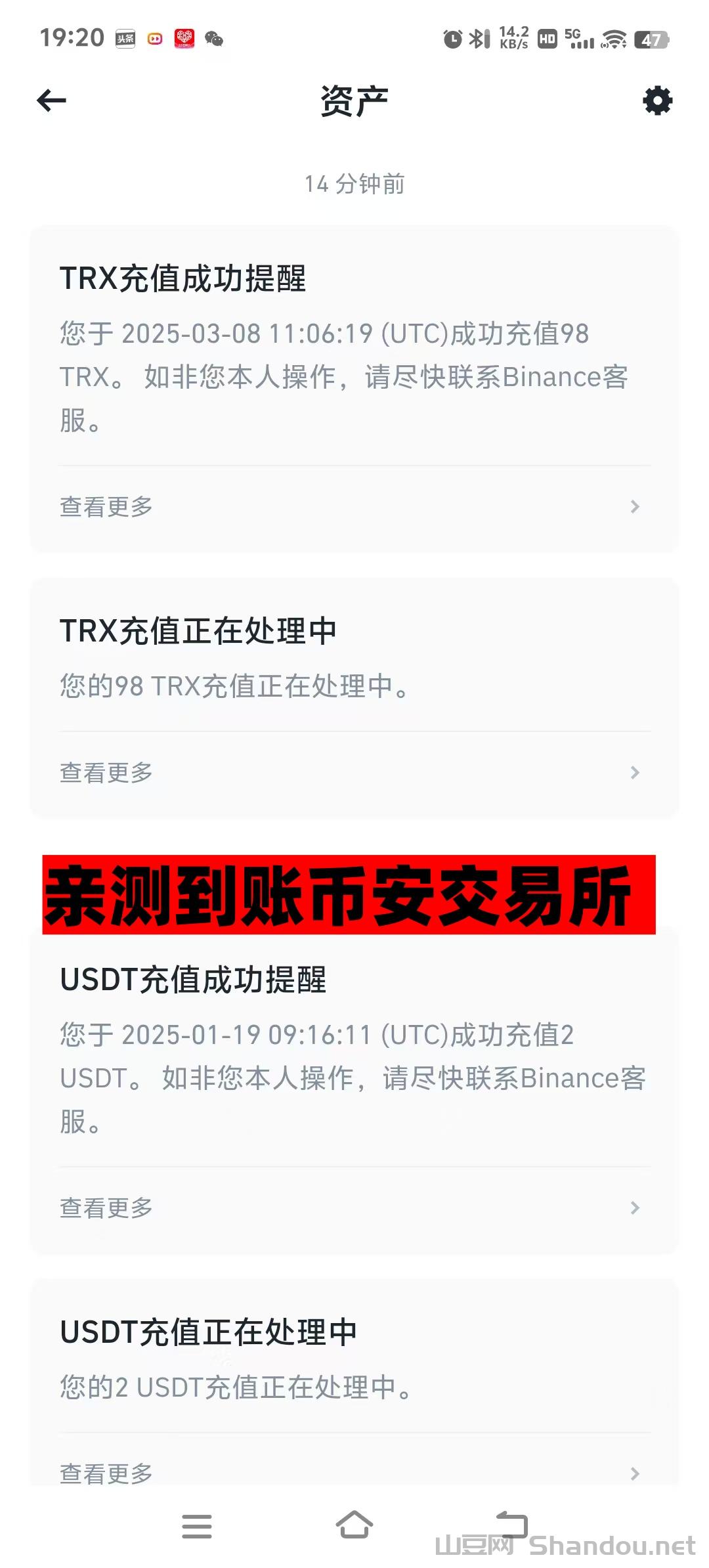The width and height of the screenshot is (709, 1568).
Task: Open settings via the gear icon
Action: click(x=656, y=100)
